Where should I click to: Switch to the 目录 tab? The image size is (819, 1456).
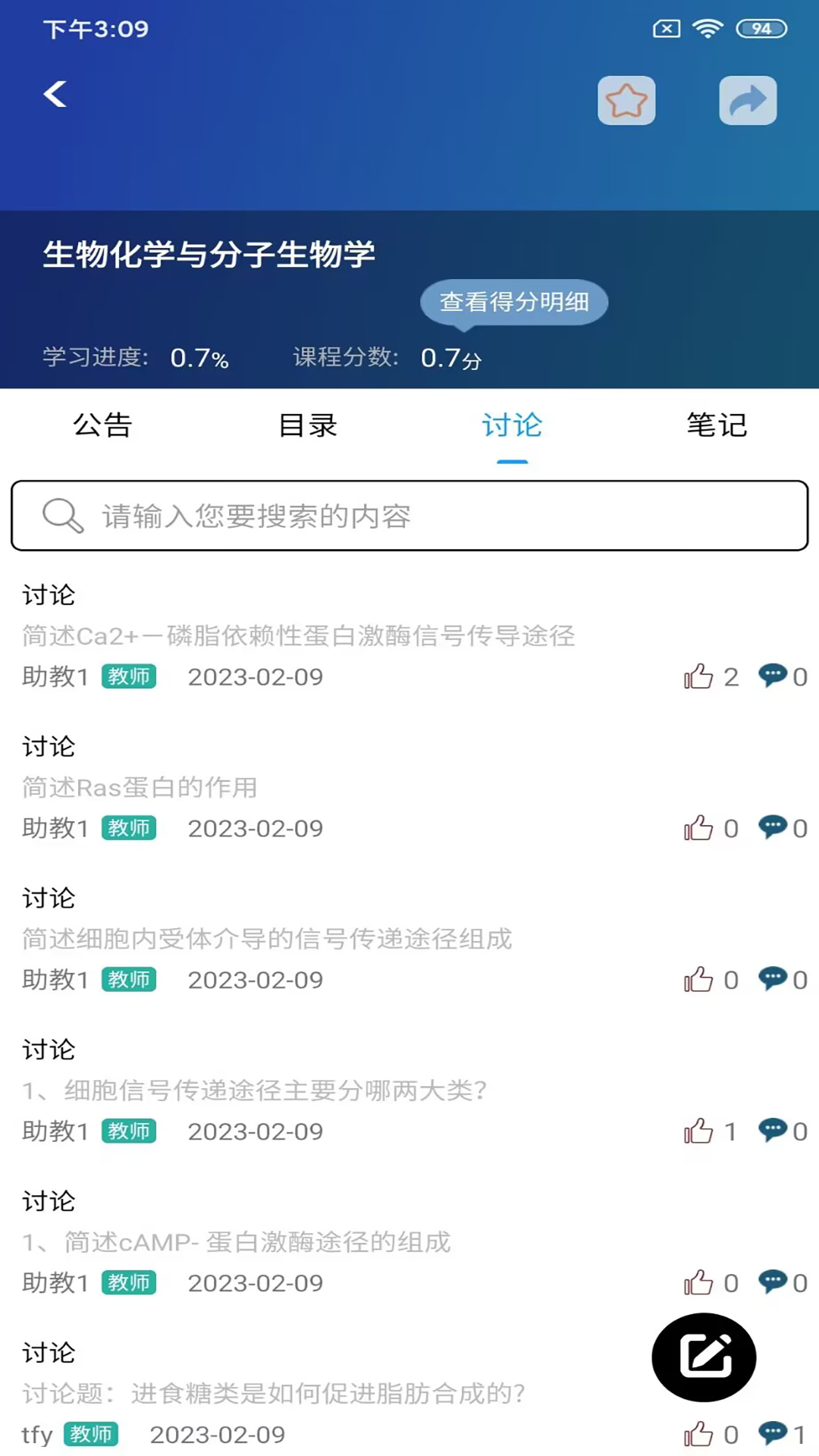pyautogui.click(x=308, y=425)
